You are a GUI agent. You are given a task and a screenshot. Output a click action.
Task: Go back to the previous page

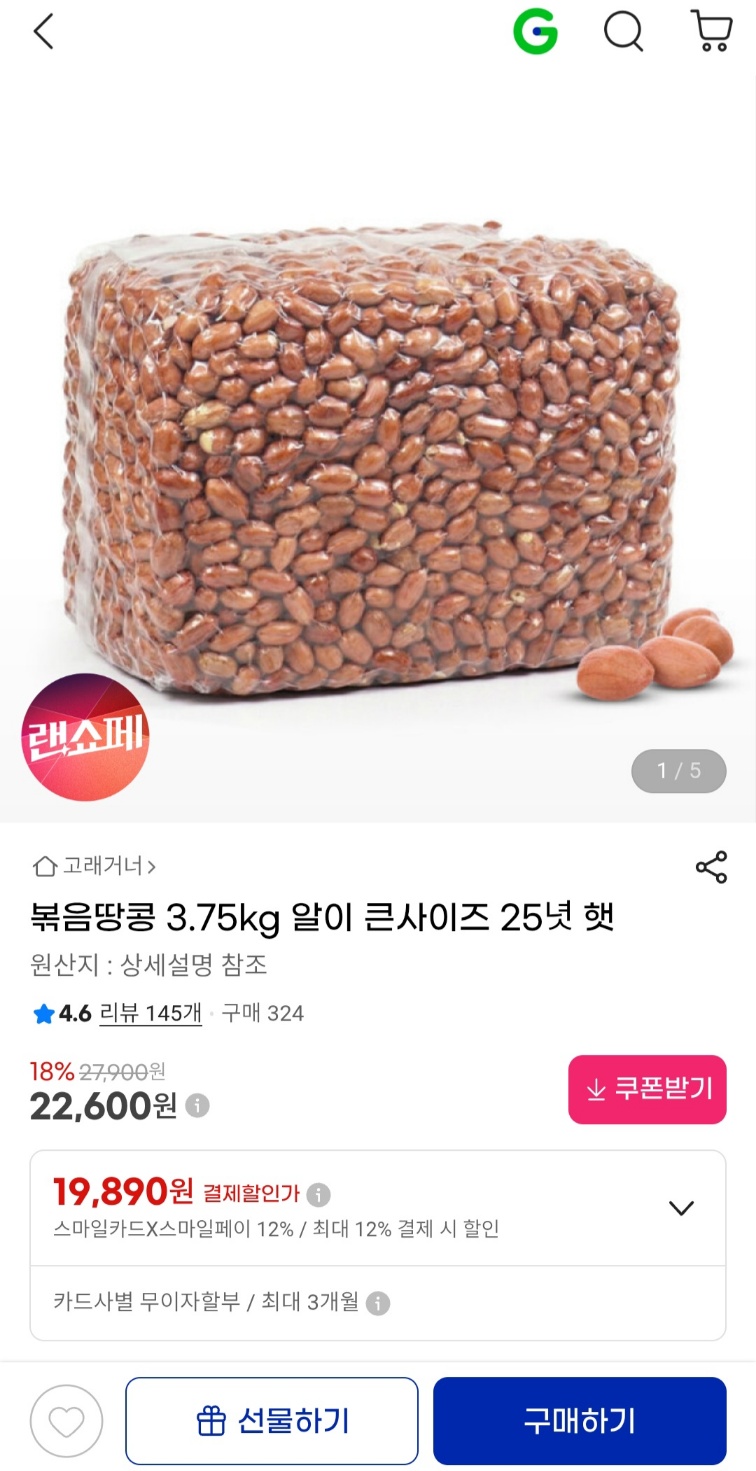(x=43, y=33)
